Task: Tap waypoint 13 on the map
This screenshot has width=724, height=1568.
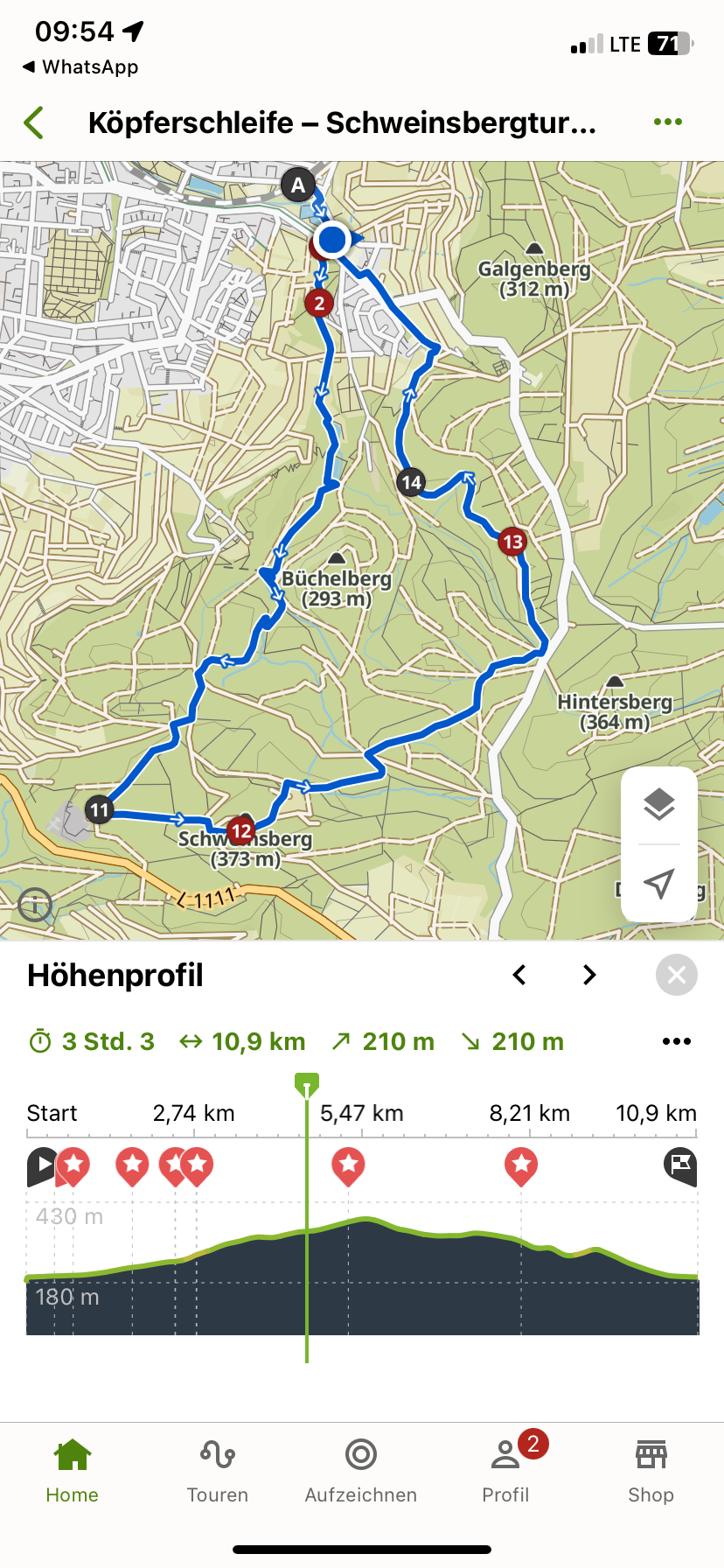Action: 512,542
